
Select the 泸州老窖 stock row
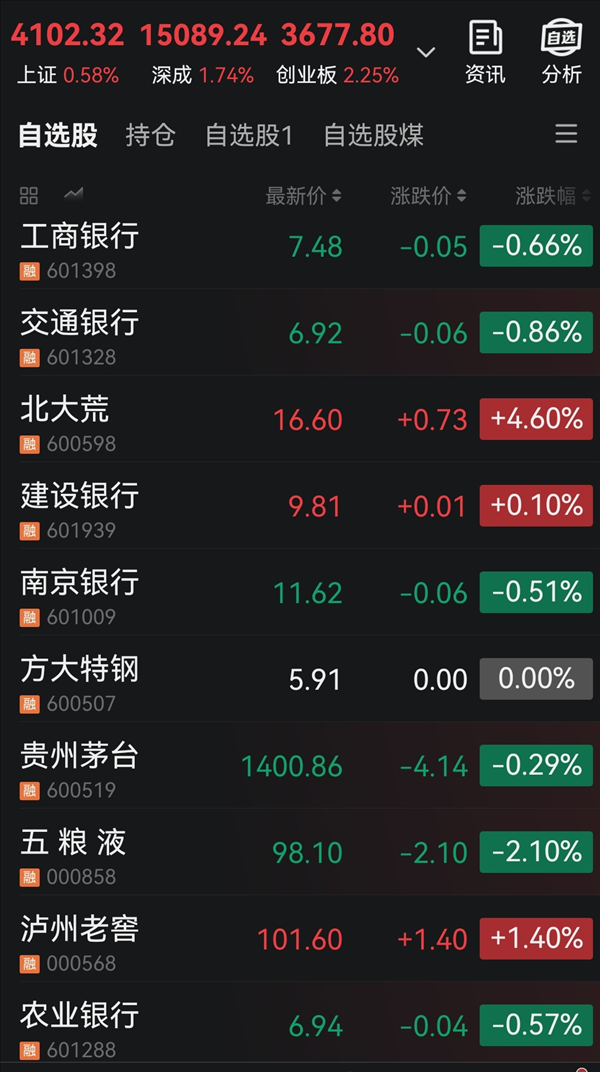click(80, 939)
